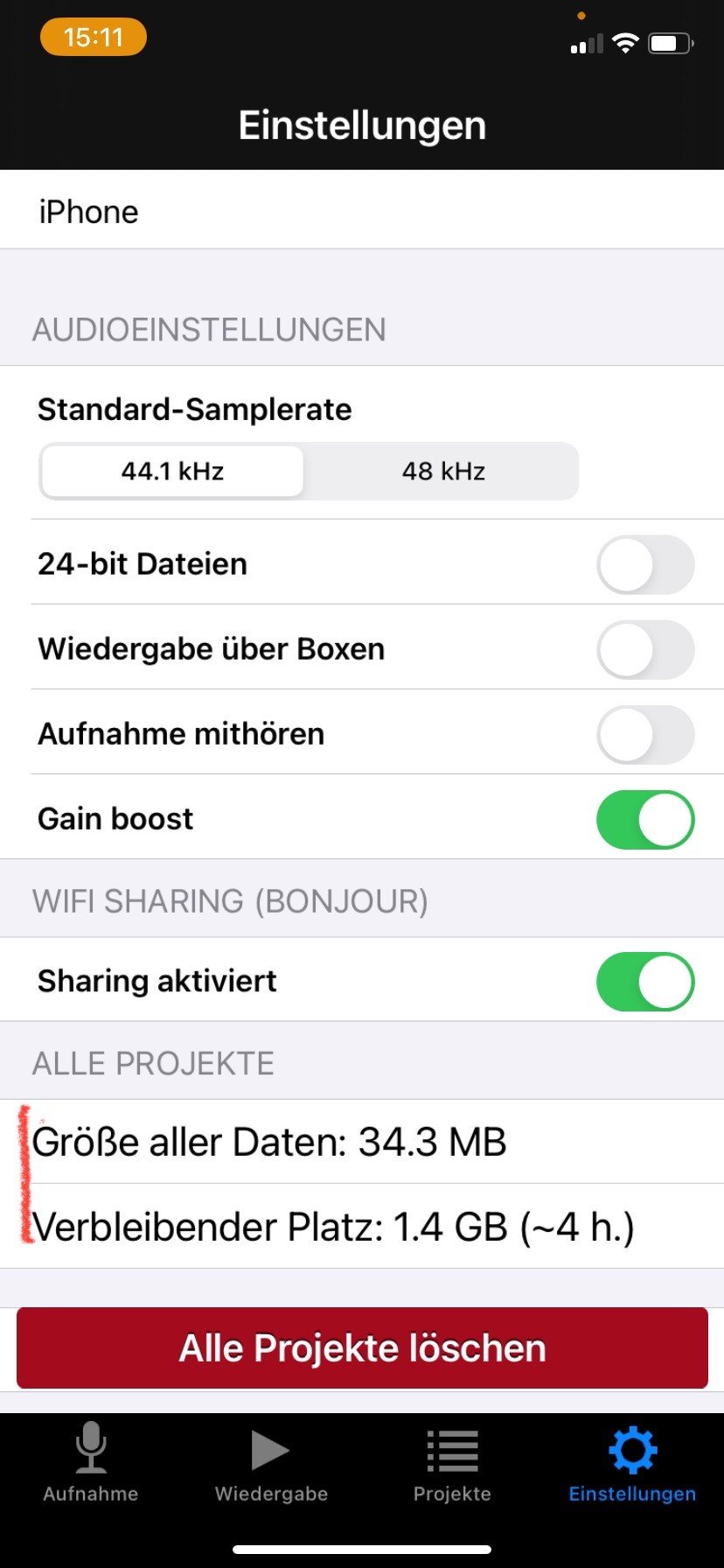This screenshot has height=1568, width=724.
Task: Open the Wiedergabe tab
Action: pos(271,1462)
